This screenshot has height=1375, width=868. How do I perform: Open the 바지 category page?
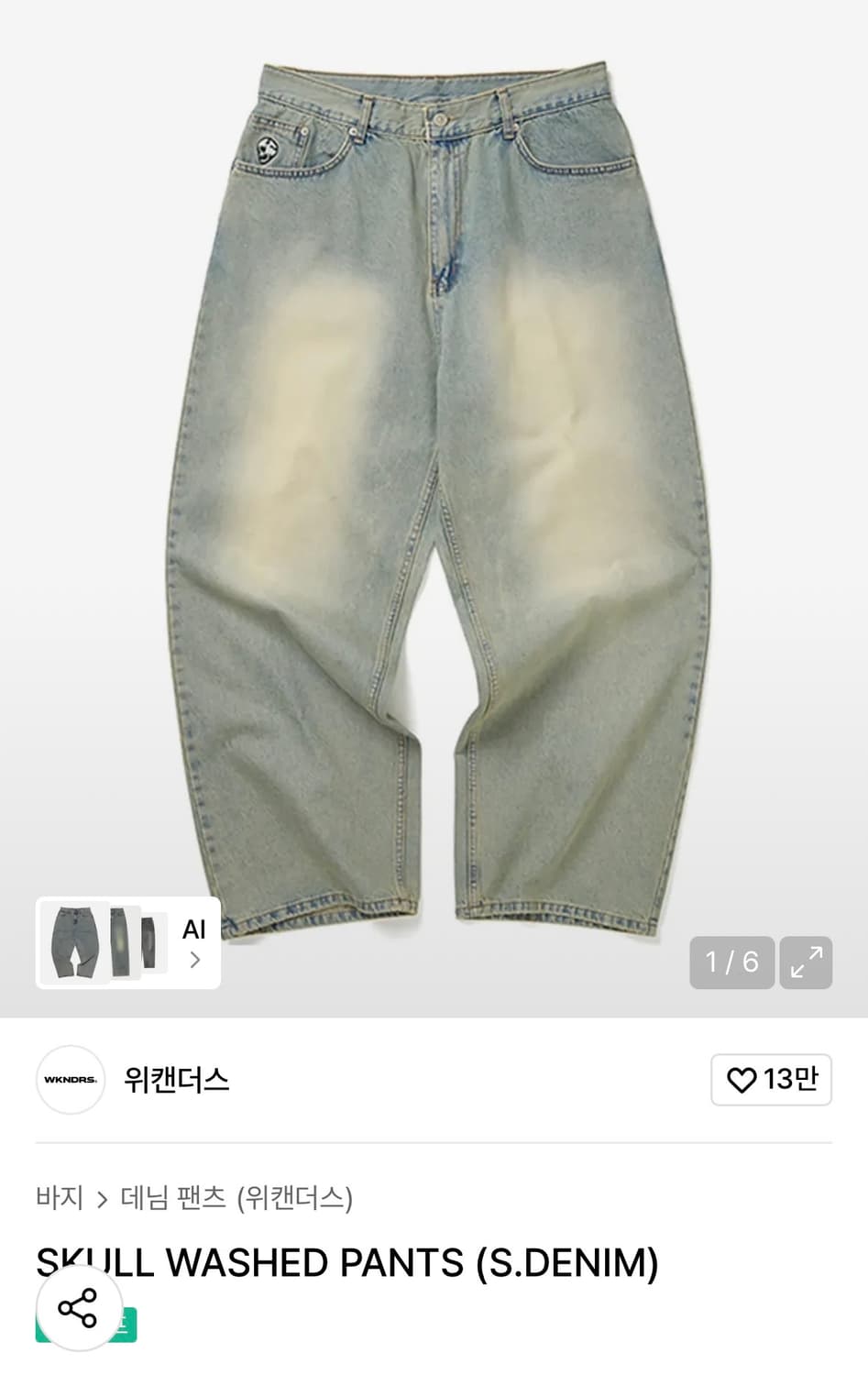tap(60, 1196)
